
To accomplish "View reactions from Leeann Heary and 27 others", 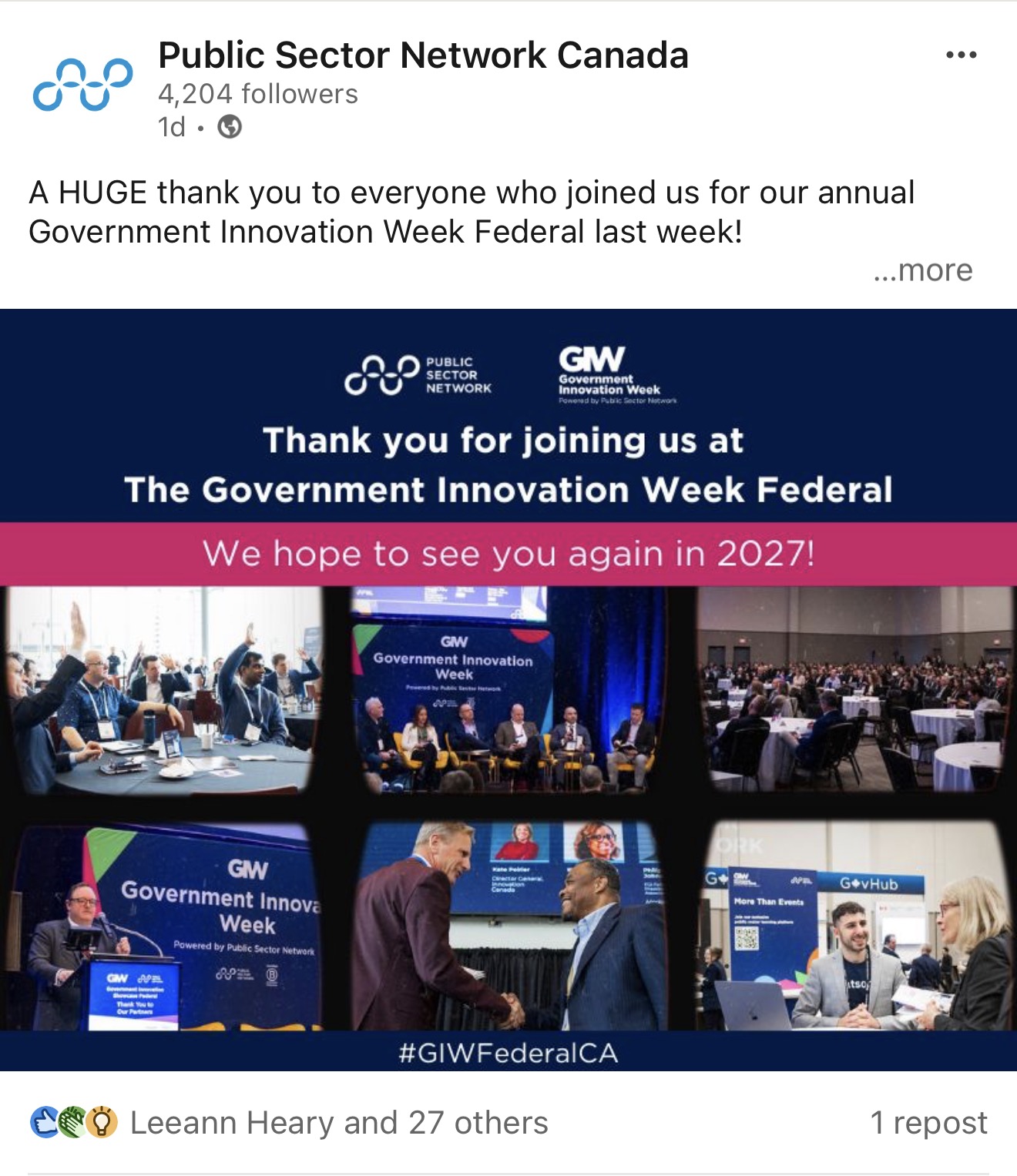I will pos(338,1123).
